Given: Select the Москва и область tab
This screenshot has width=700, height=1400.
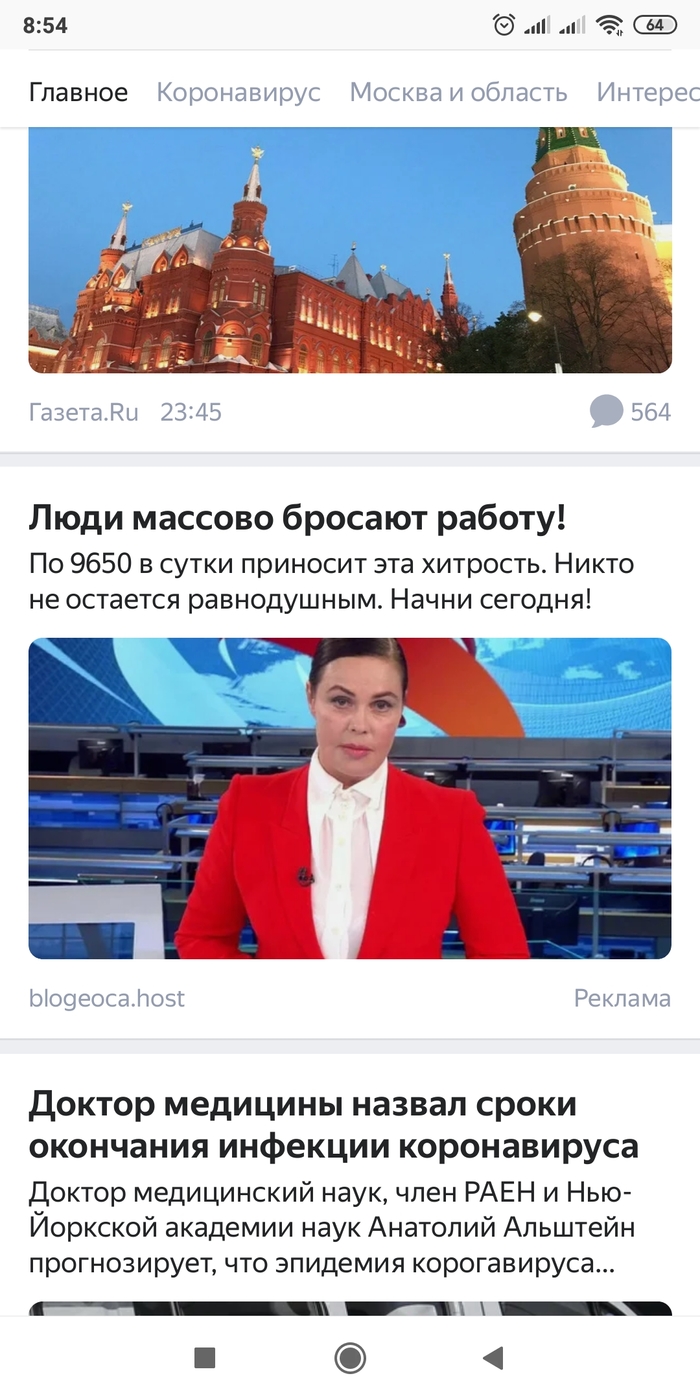Looking at the screenshot, I should click(x=458, y=93).
